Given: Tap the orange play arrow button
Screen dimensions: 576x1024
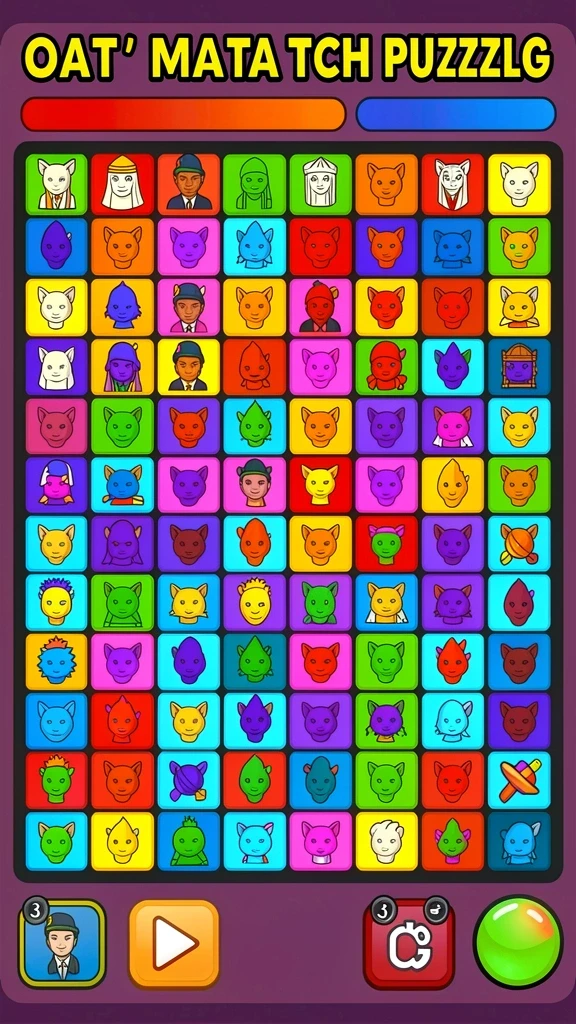Looking at the screenshot, I should pos(174,942).
